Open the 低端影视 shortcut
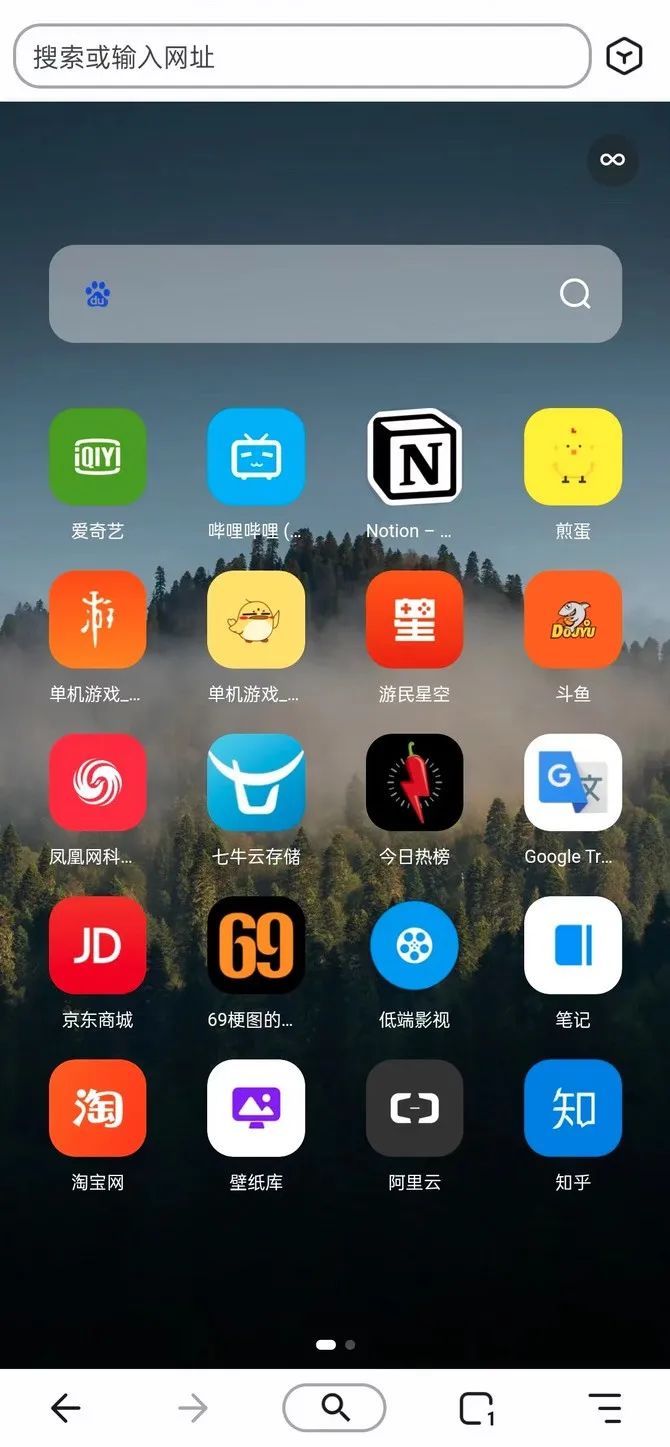The image size is (670, 1447). [x=414, y=946]
